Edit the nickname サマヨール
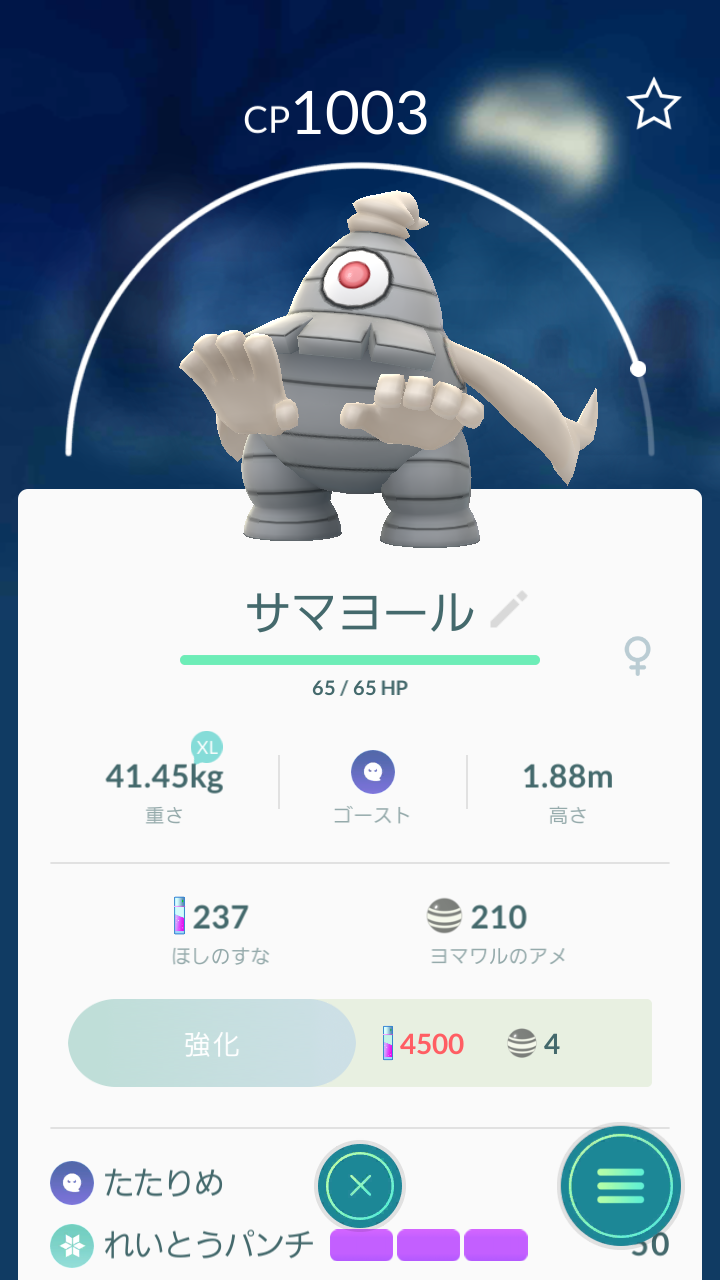Image resolution: width=720 pixels, height=1280 pixels. point(508,610)
